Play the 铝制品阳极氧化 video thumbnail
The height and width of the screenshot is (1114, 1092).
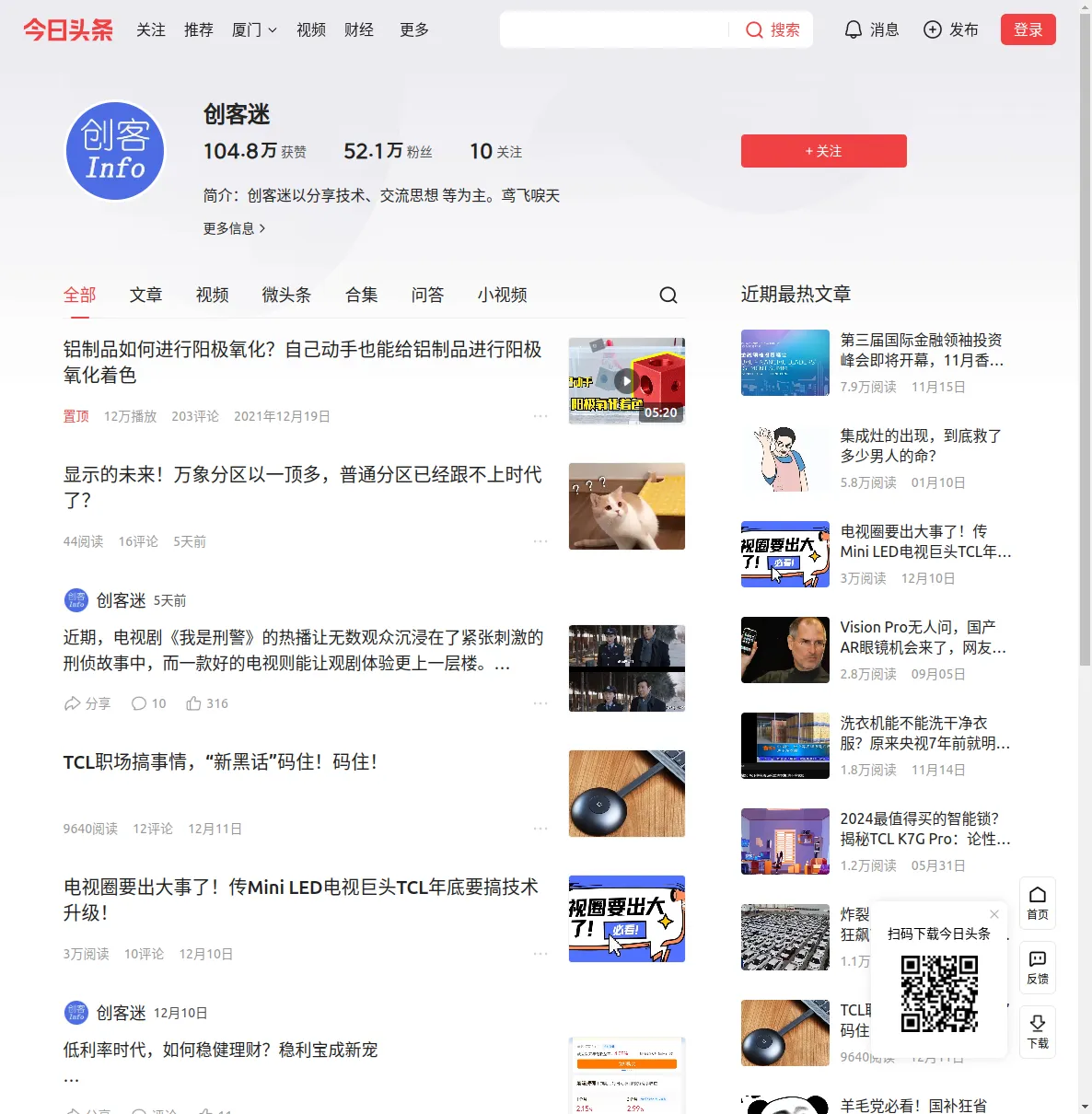pos(626,380)
